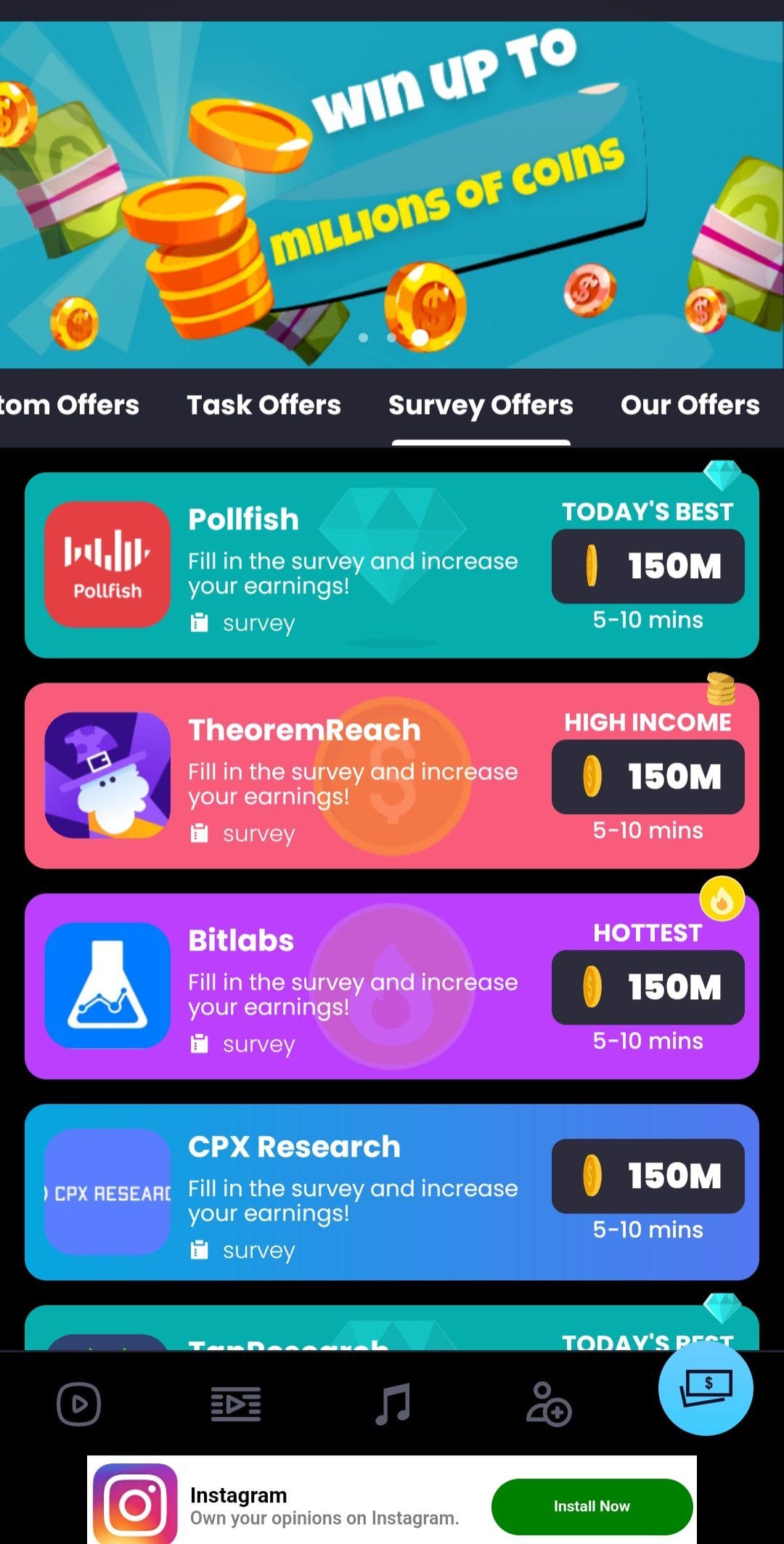
Task: Tap the blue cash offers button
Action: [x=706, y=1388]
